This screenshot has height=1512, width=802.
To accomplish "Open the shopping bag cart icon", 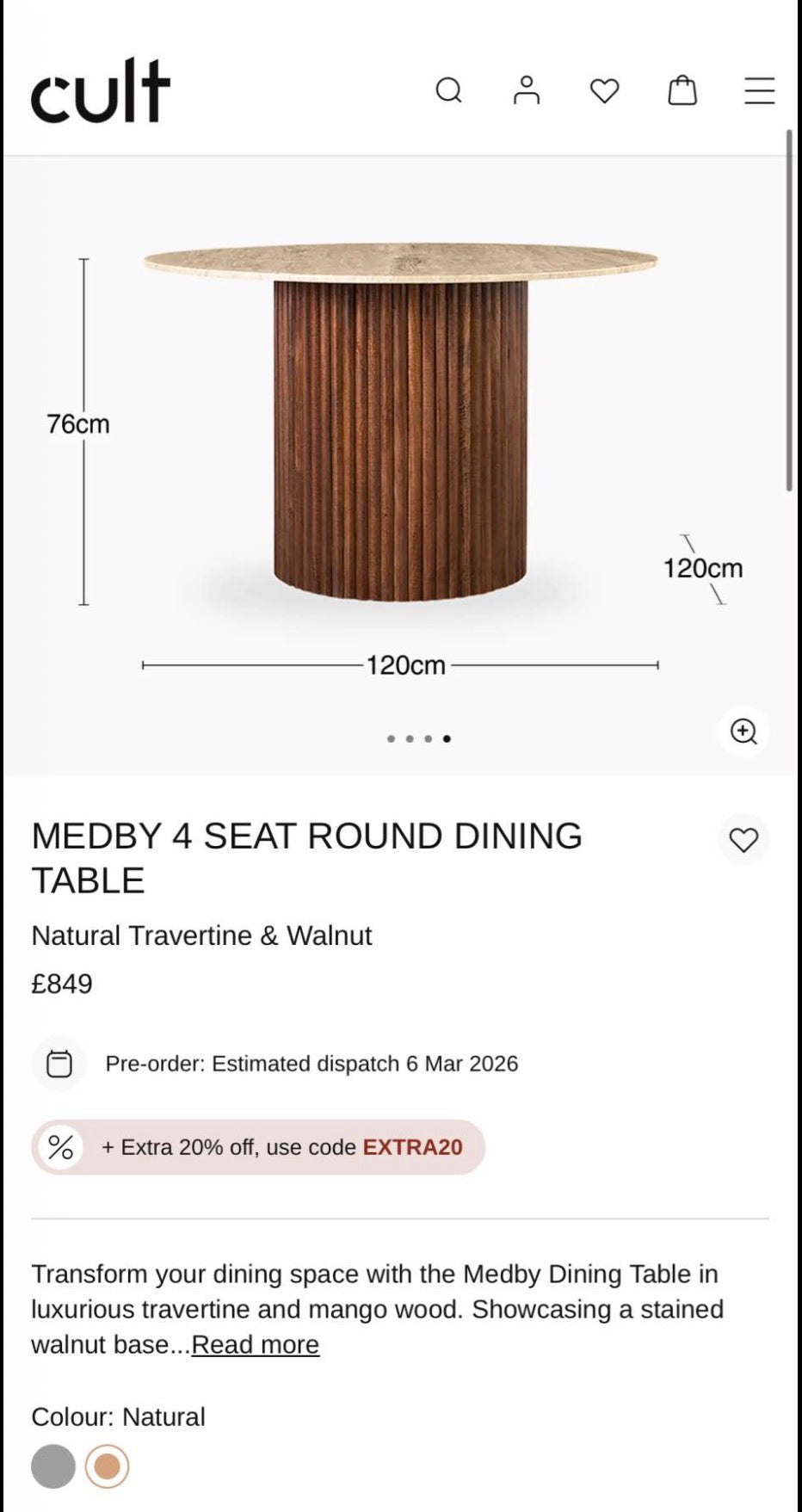I will tap(682, 90).
